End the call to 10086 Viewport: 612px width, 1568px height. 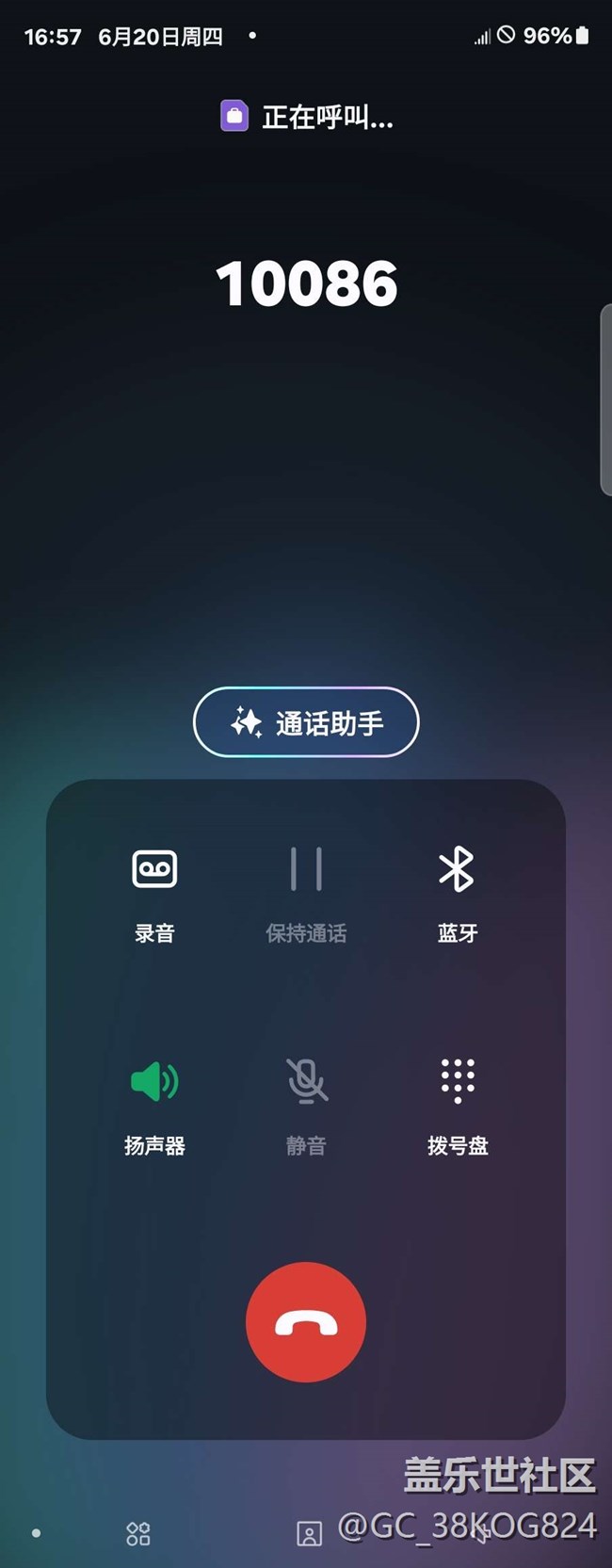(x=306, y=1322)
